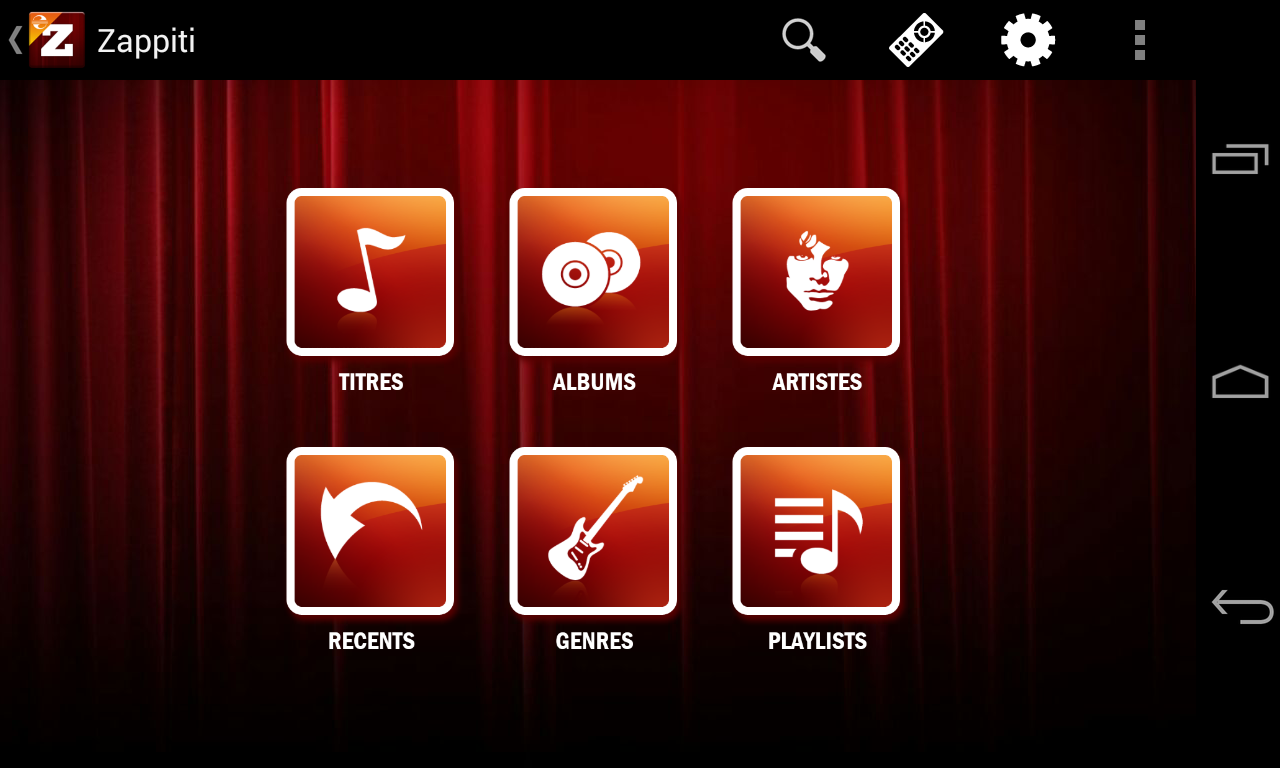Open the search magnifier icon
This screenshot has width=1280, height=768.
click(803, 40)
